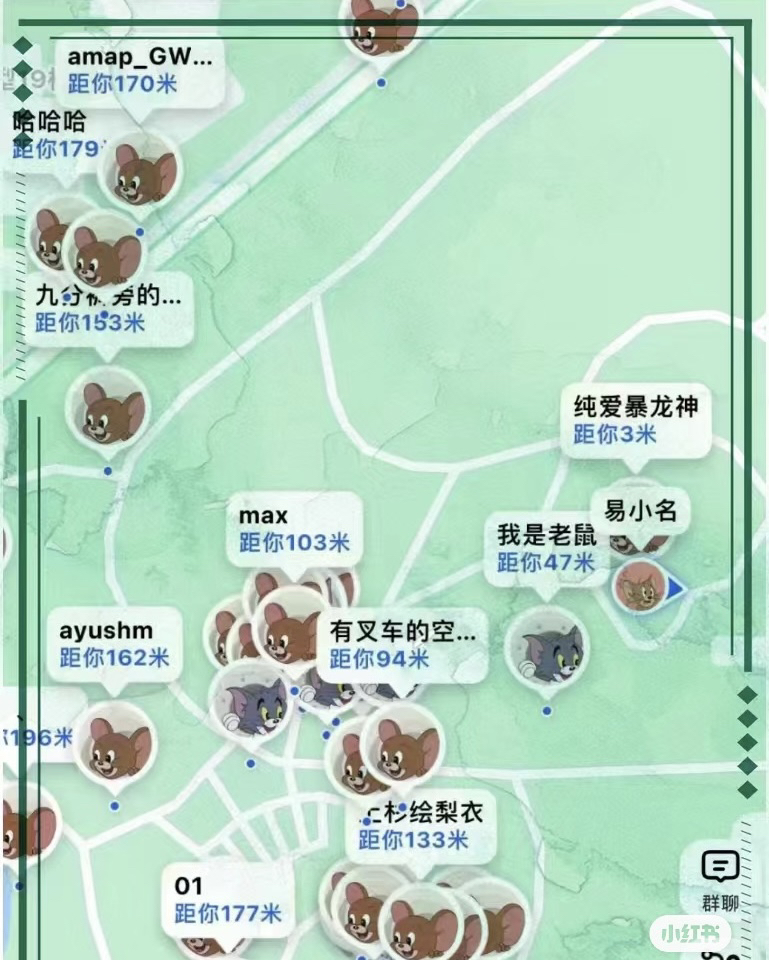Select the 纯爱暴龙神 user bubble
769x960 pixels.
point(636,419)
